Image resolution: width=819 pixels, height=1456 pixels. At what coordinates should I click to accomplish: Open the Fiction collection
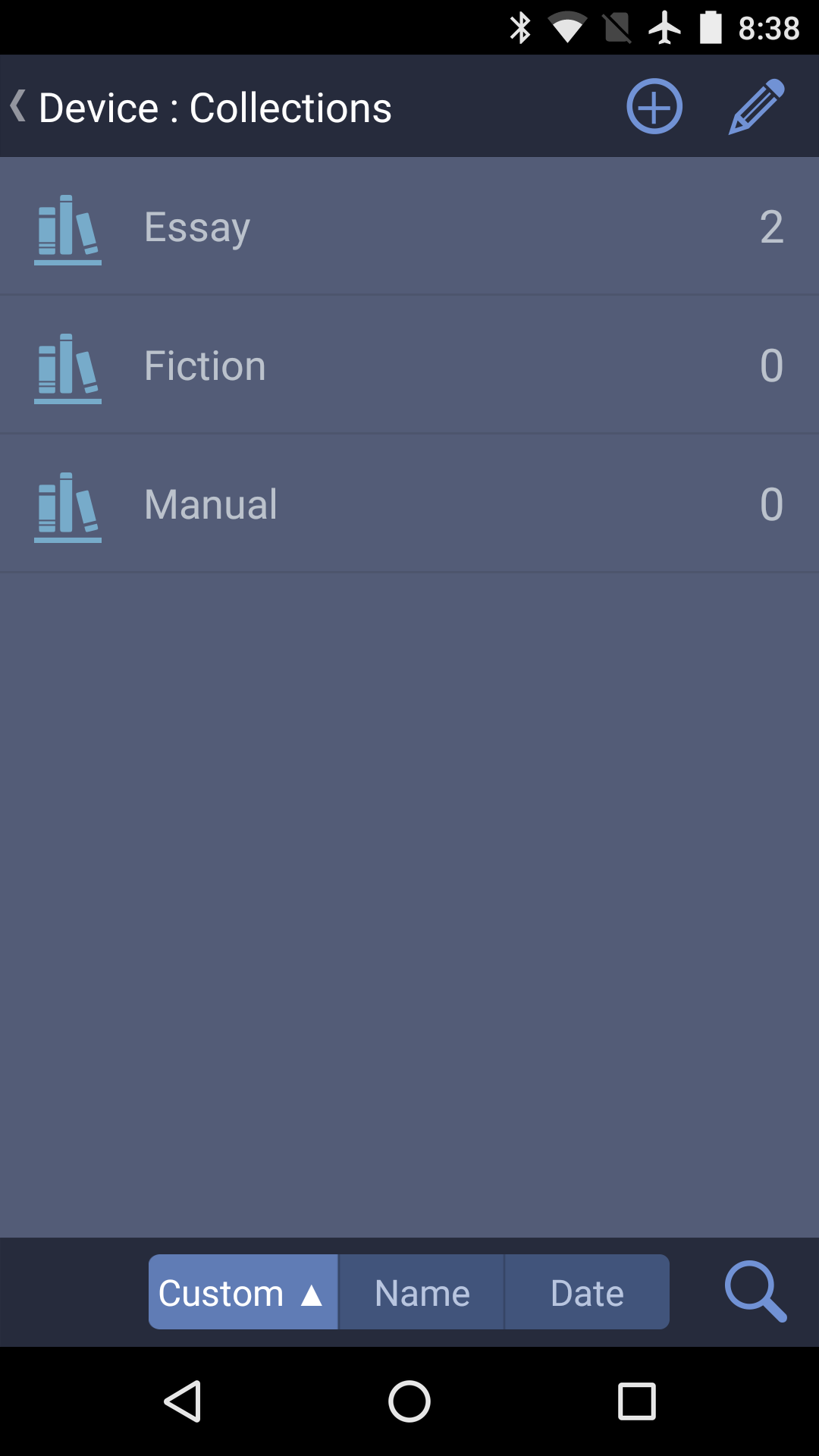click(x=409, y=365)
